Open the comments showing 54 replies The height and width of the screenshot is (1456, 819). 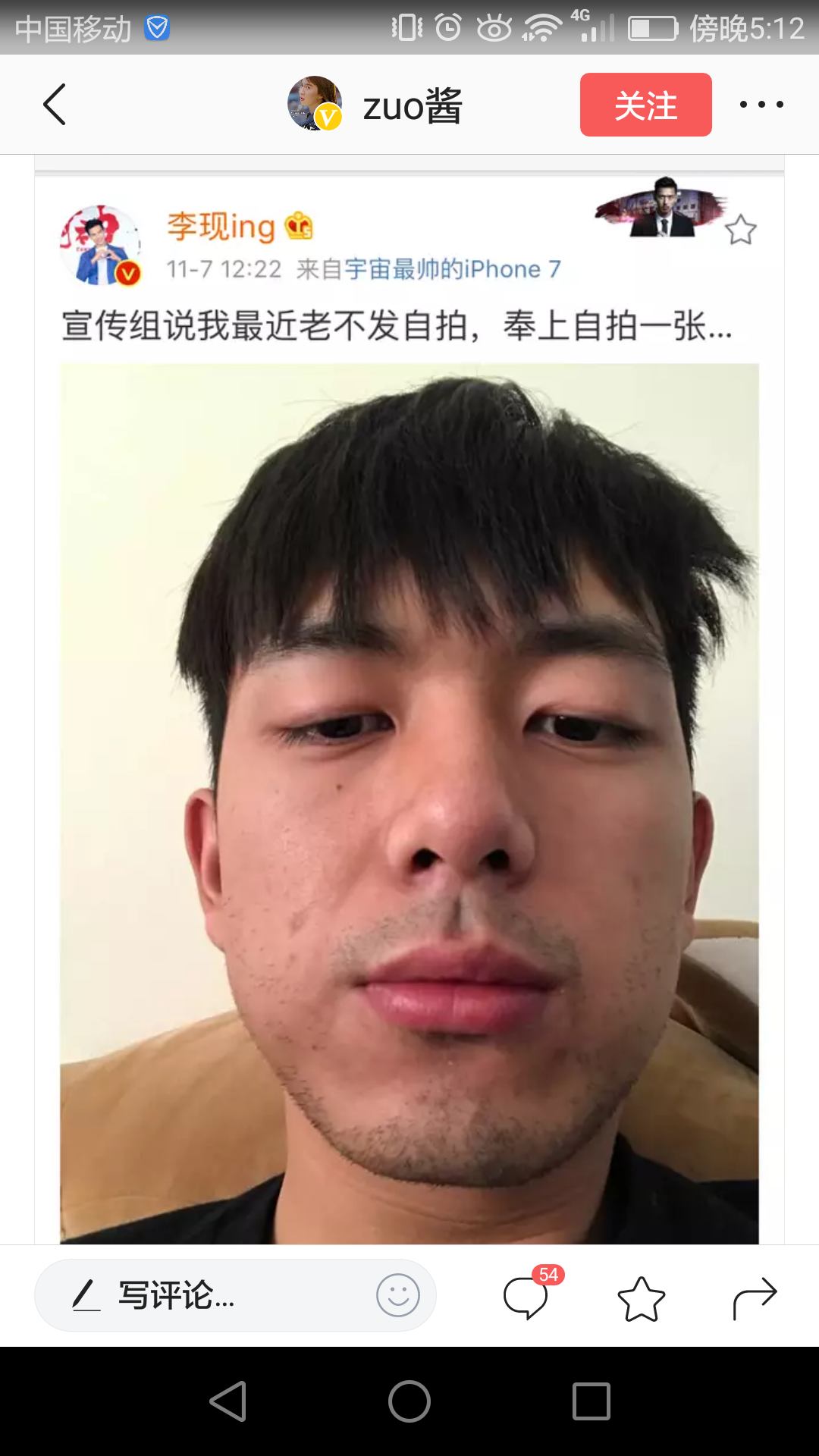(525, 1296)
